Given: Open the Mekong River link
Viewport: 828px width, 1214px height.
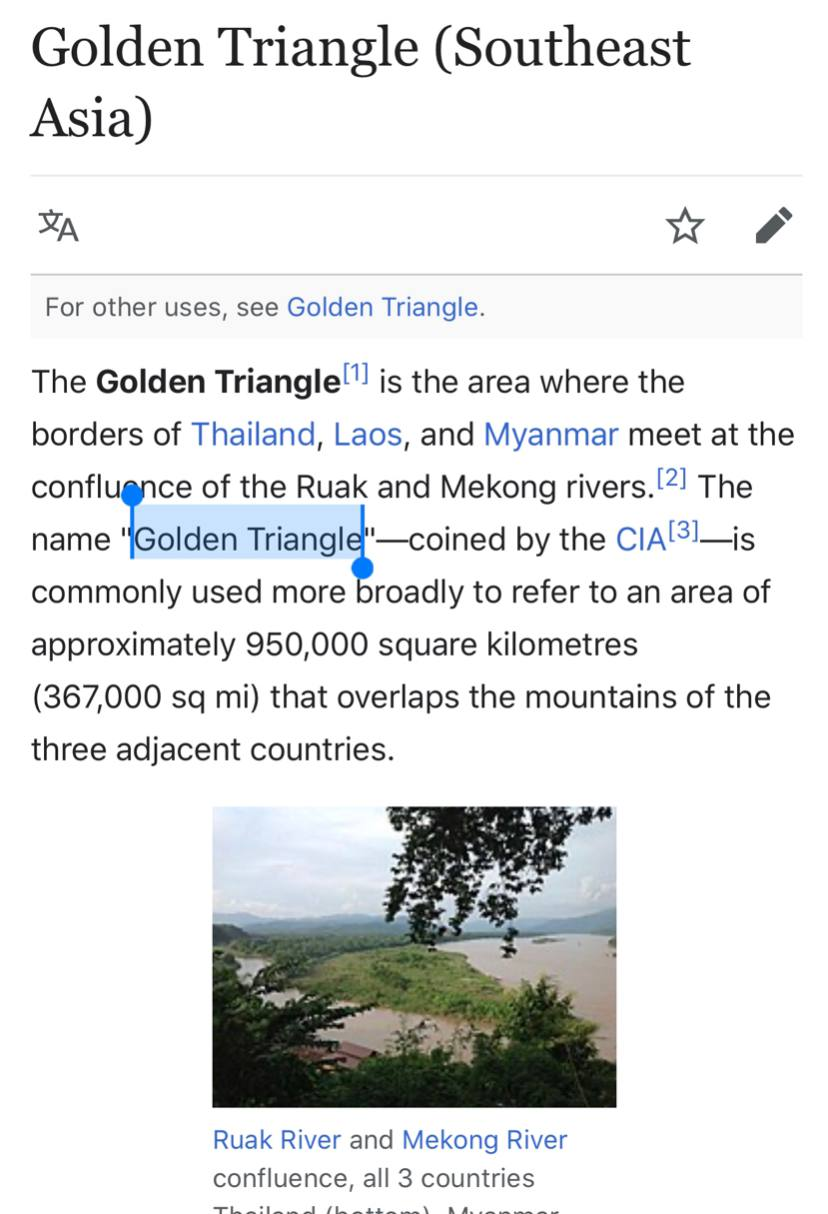Looking at the screenshot, I should (484, 1140).
